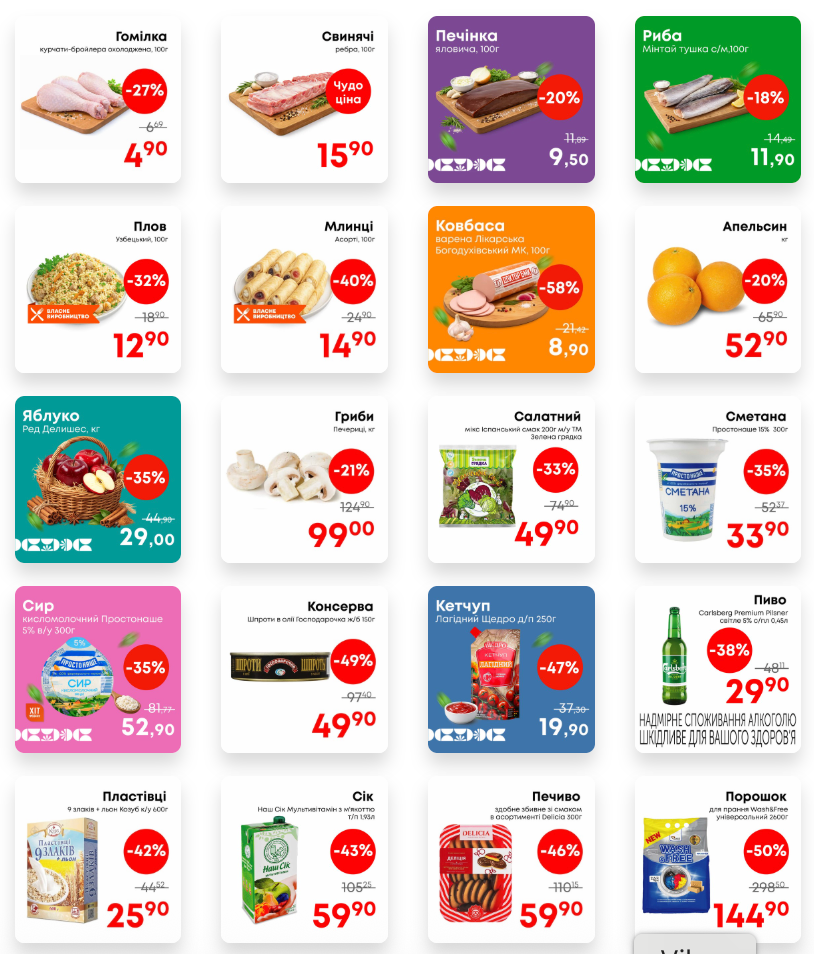814x954 pixels.
Task: View the Кетчуп Лагідний Щедро card
Action: click(x=511, y=670)
